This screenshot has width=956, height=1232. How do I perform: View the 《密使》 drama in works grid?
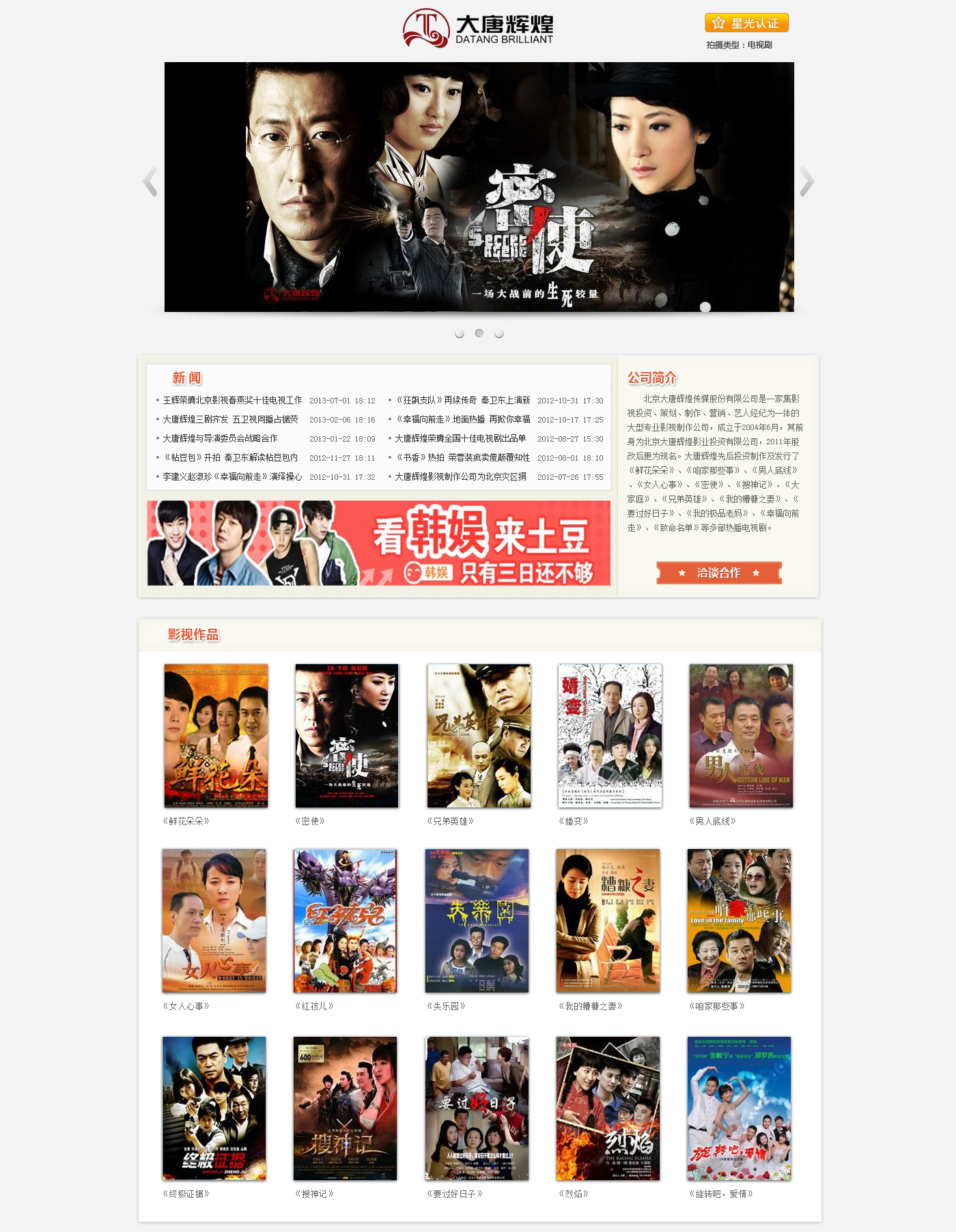346,736
